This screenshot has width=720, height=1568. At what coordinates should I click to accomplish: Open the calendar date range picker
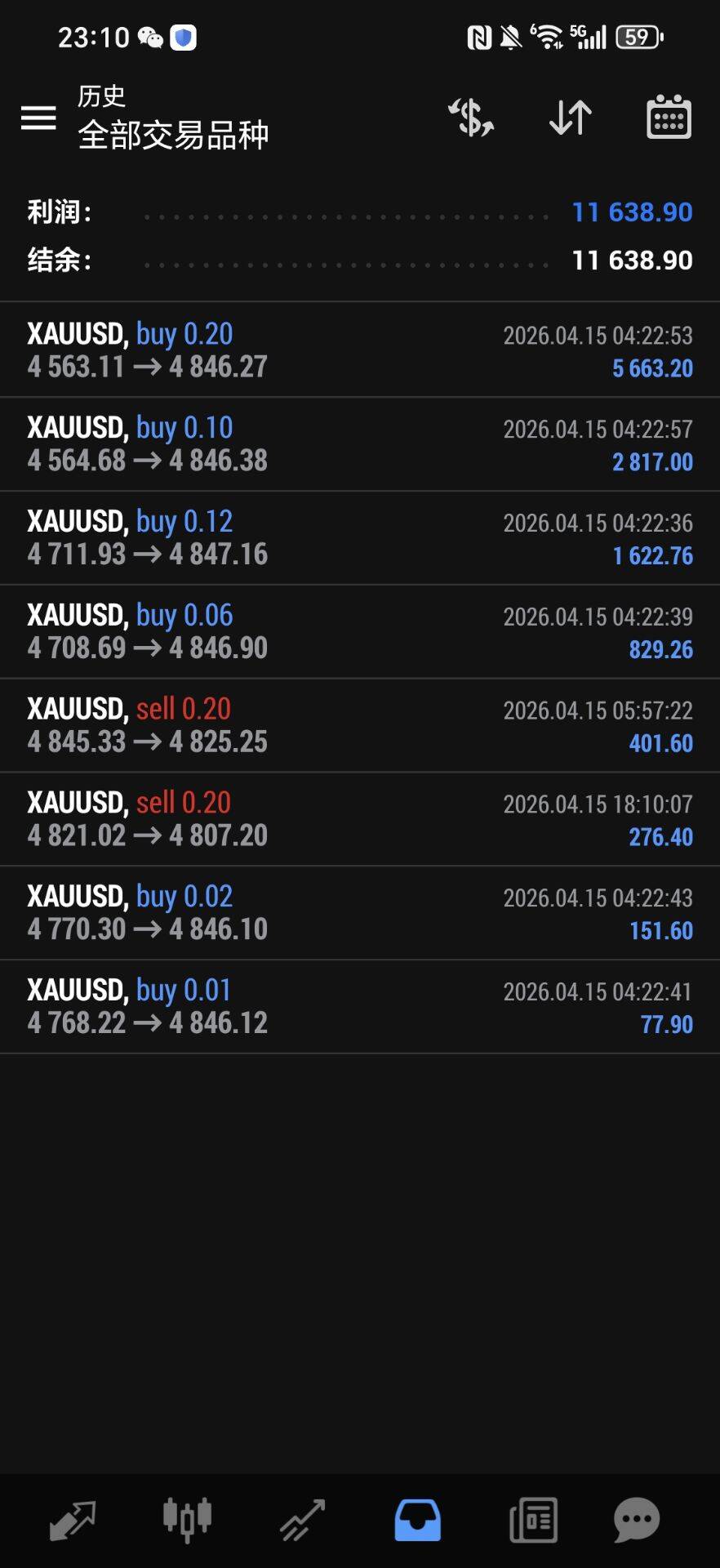(669, 118)
